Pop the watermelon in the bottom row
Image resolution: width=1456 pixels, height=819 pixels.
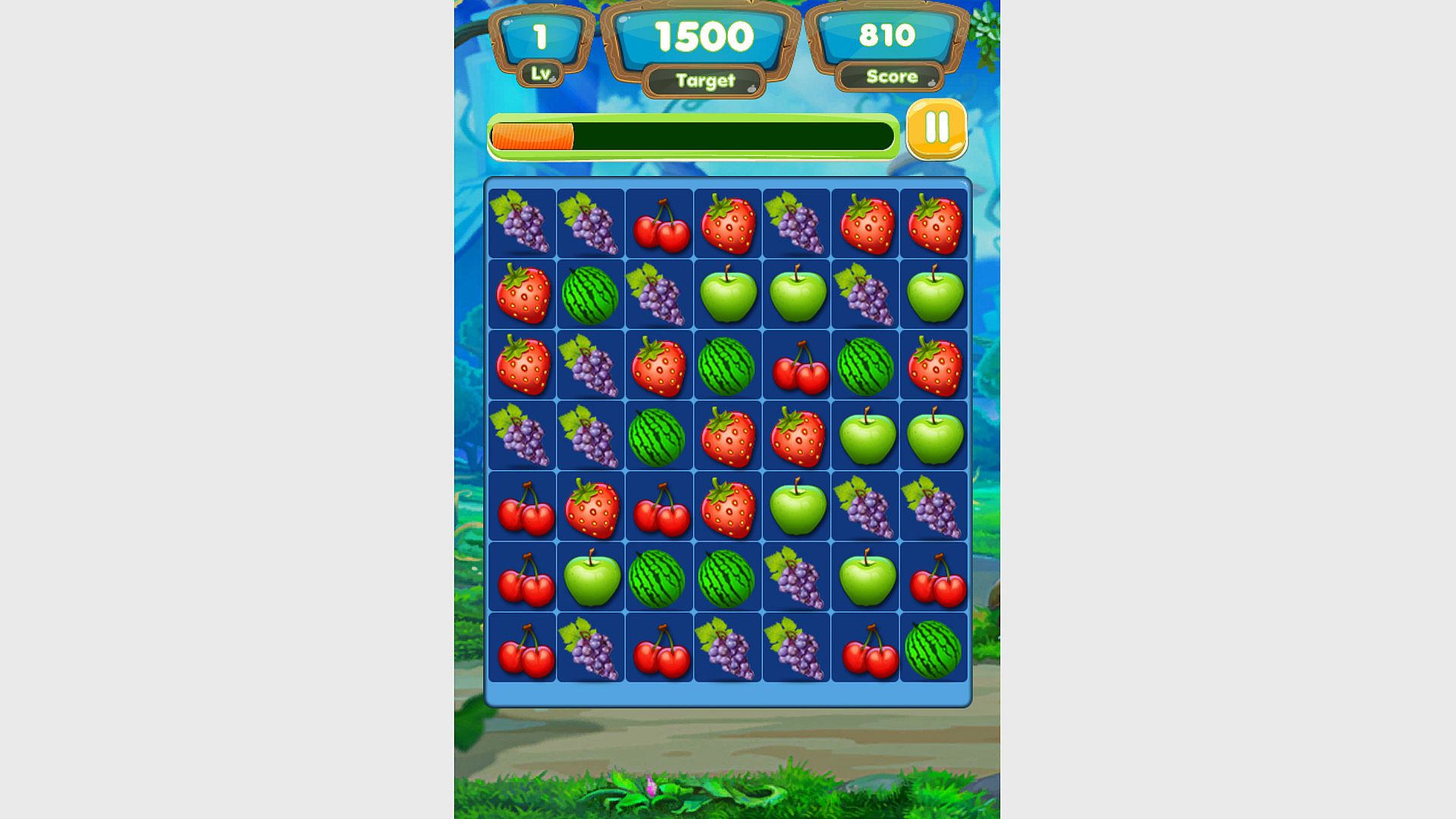[x=934, y=648]
